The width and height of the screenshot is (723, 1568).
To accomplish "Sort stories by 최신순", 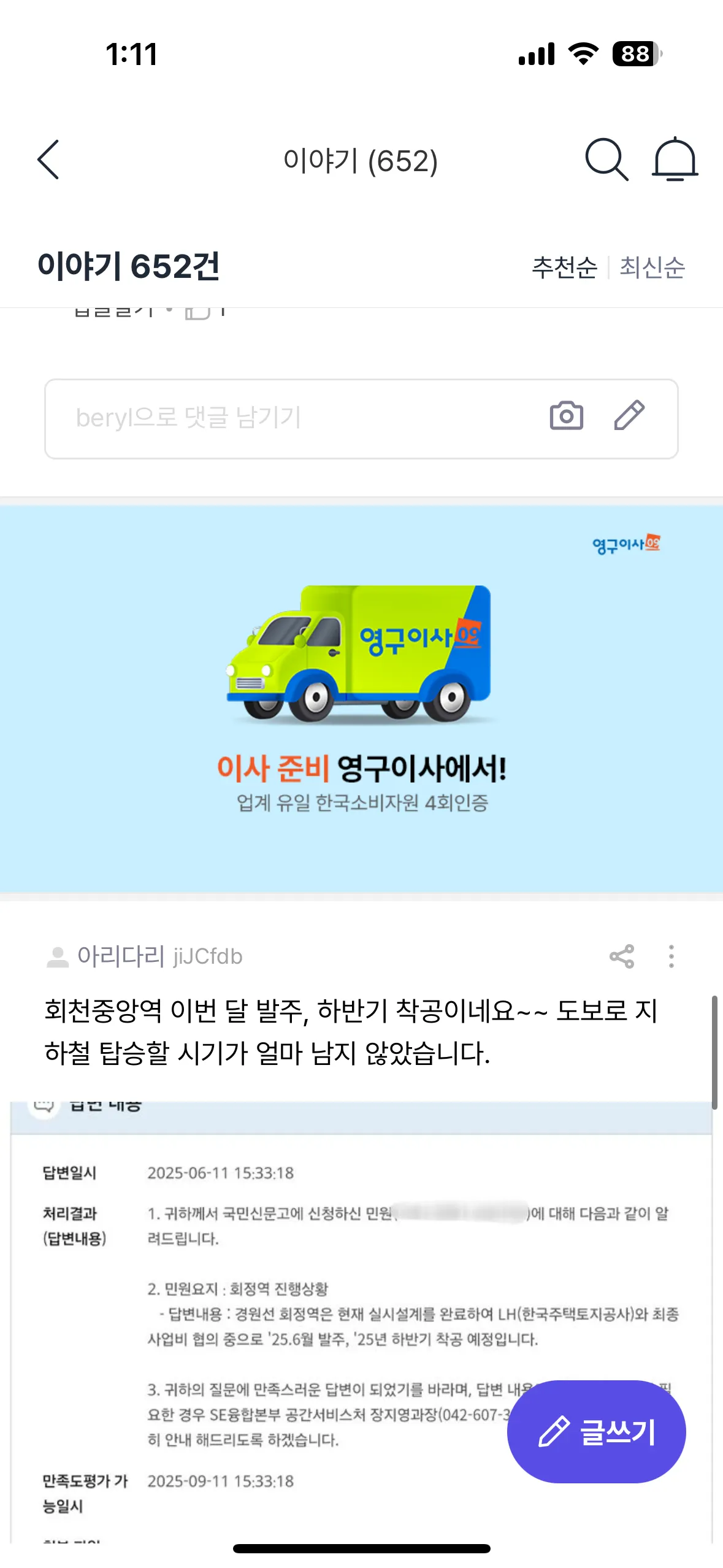I will 652,267.
